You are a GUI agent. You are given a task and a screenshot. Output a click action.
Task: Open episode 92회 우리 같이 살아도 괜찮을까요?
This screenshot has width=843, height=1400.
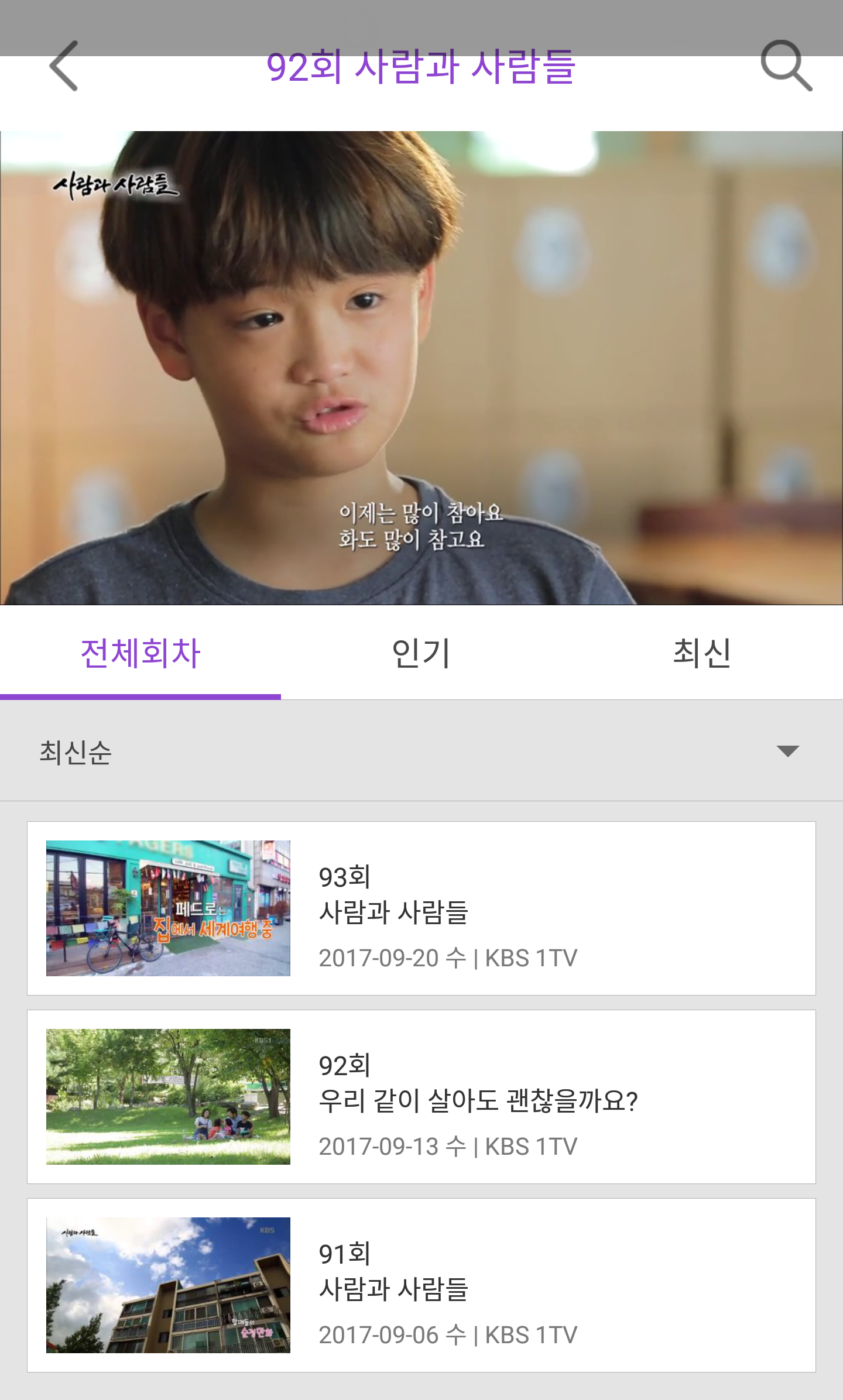click(421, 1097)
